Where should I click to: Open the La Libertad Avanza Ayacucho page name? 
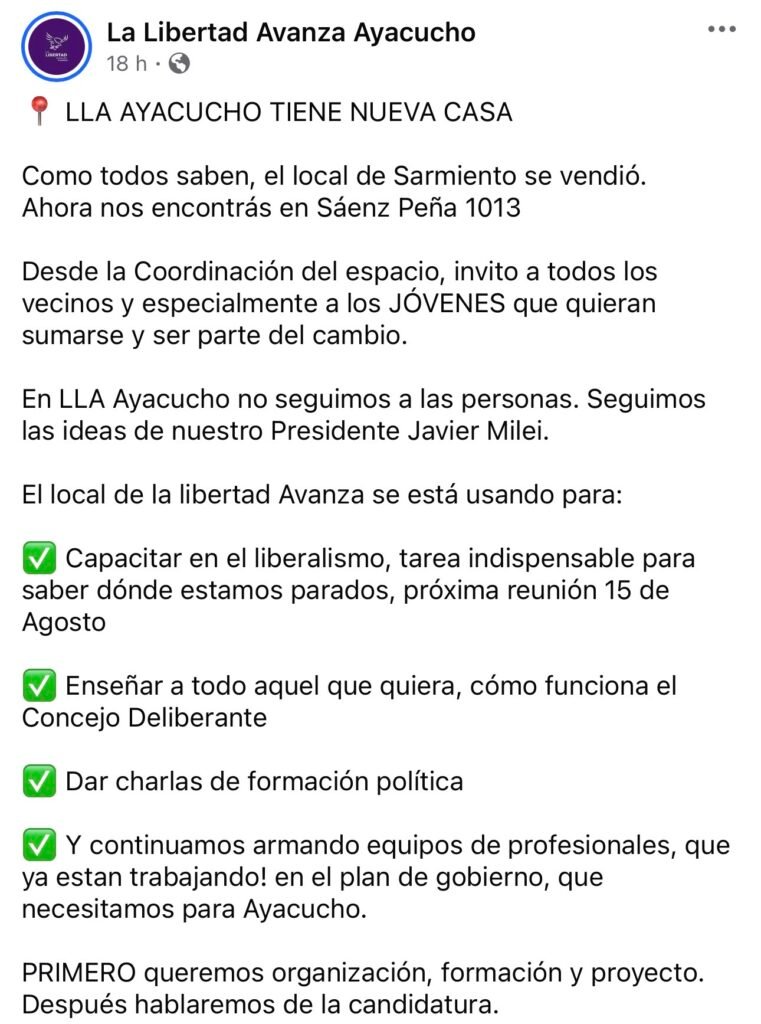click(x=291, y=32)
